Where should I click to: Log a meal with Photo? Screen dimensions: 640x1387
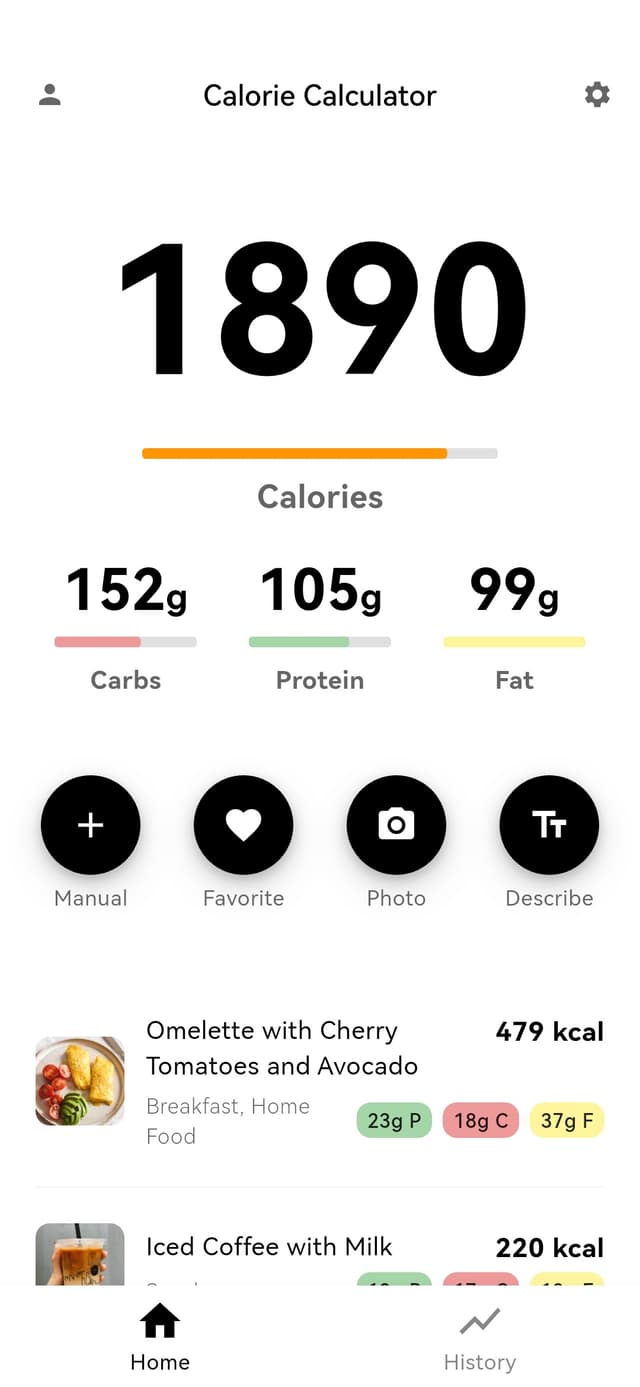(396, 825)
